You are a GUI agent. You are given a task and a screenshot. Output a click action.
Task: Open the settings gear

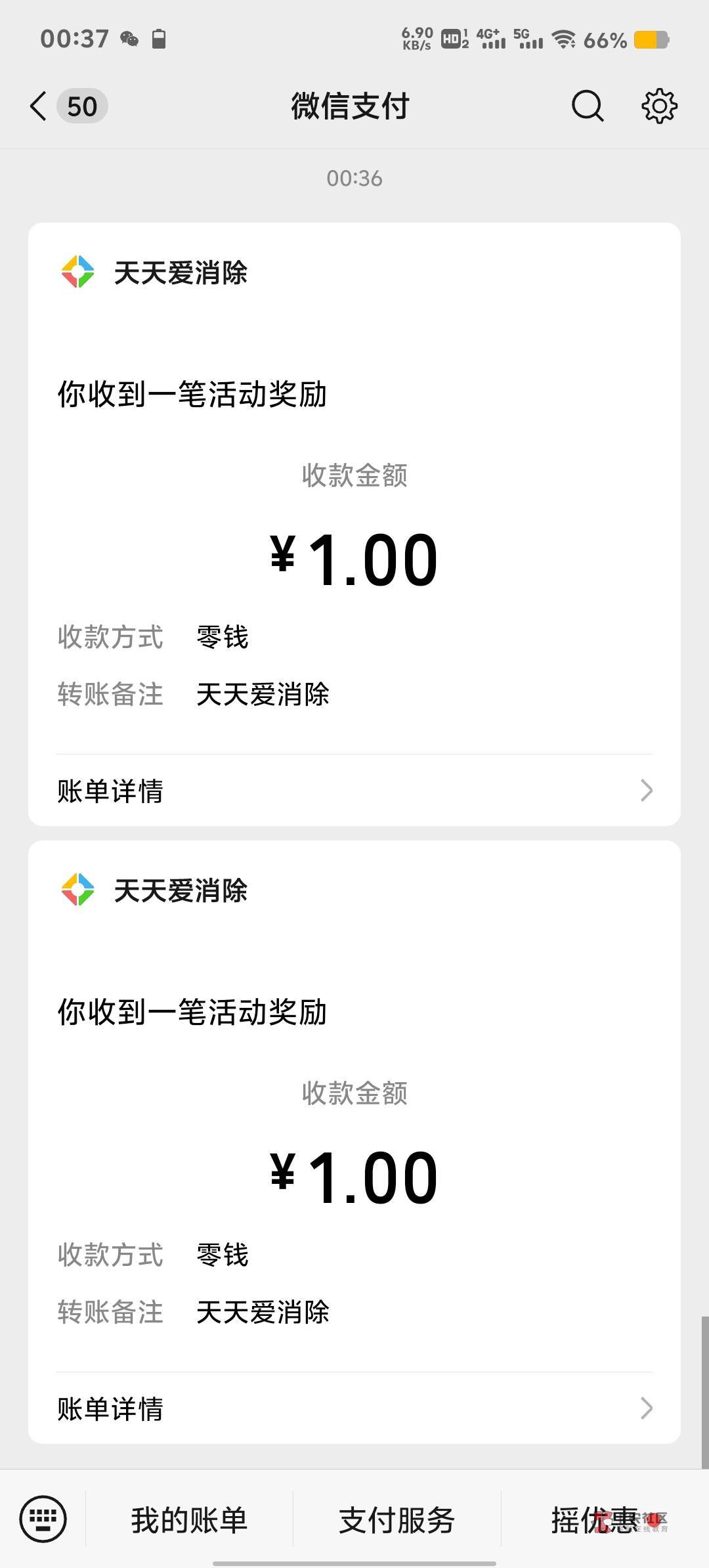click(658, 106)
